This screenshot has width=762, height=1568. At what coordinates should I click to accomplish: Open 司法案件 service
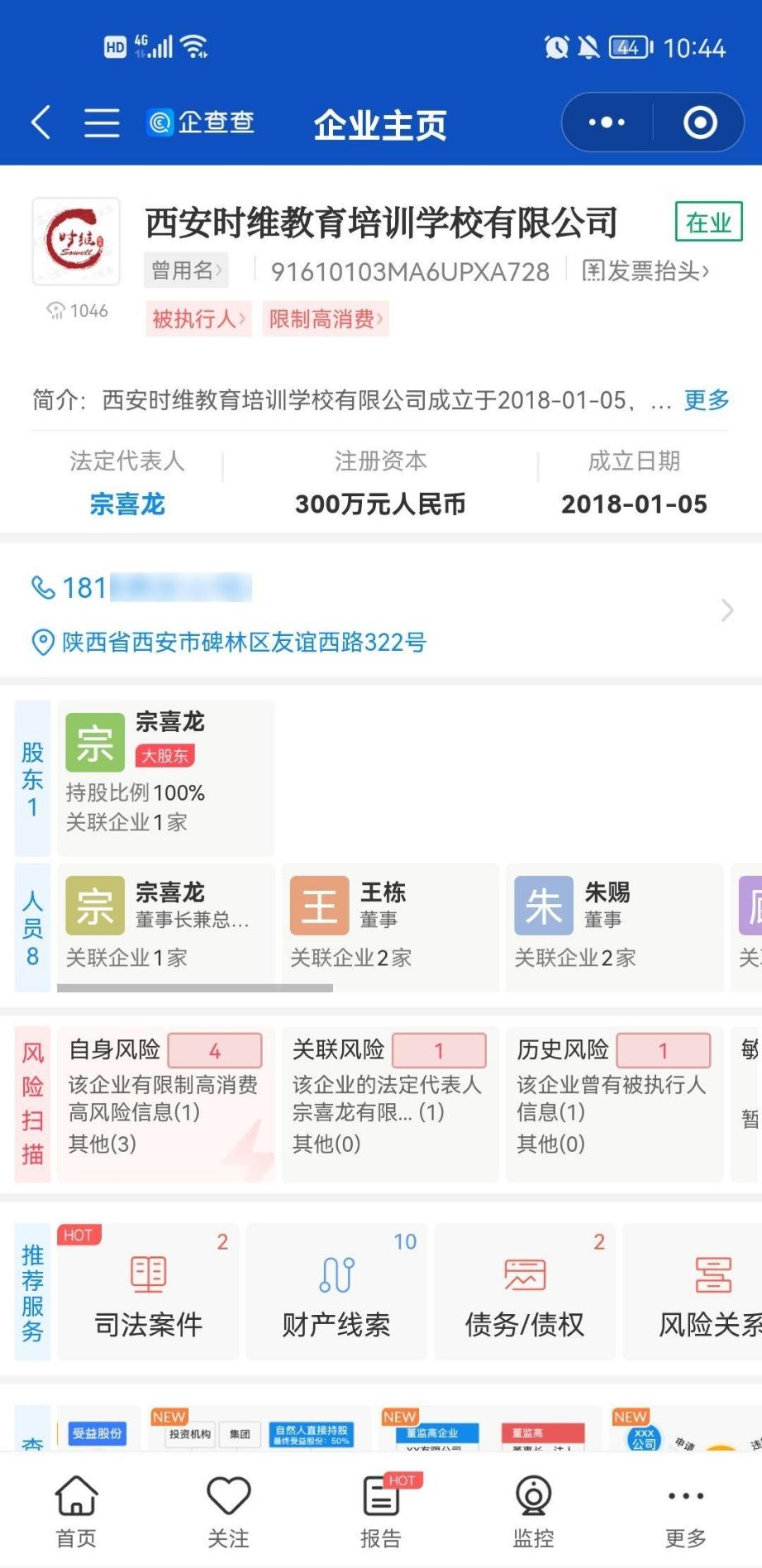[148, 1291]
